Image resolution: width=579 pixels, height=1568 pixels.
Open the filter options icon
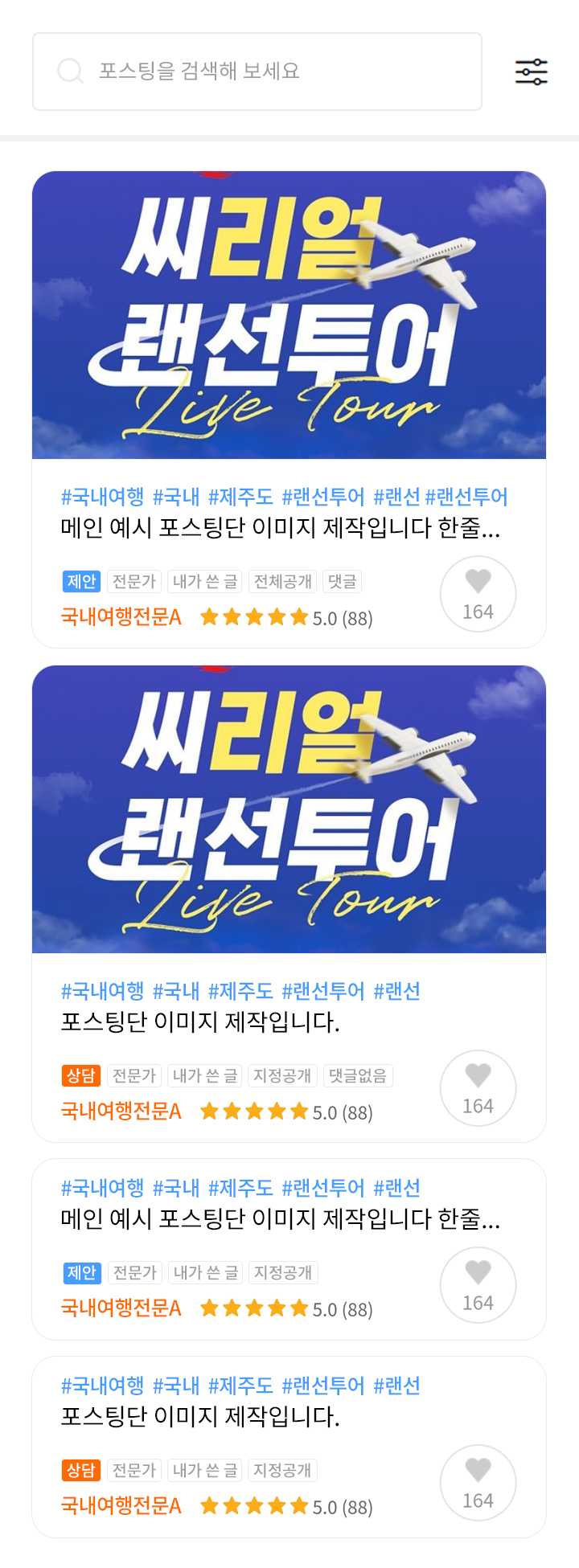[x=531, y=72]
